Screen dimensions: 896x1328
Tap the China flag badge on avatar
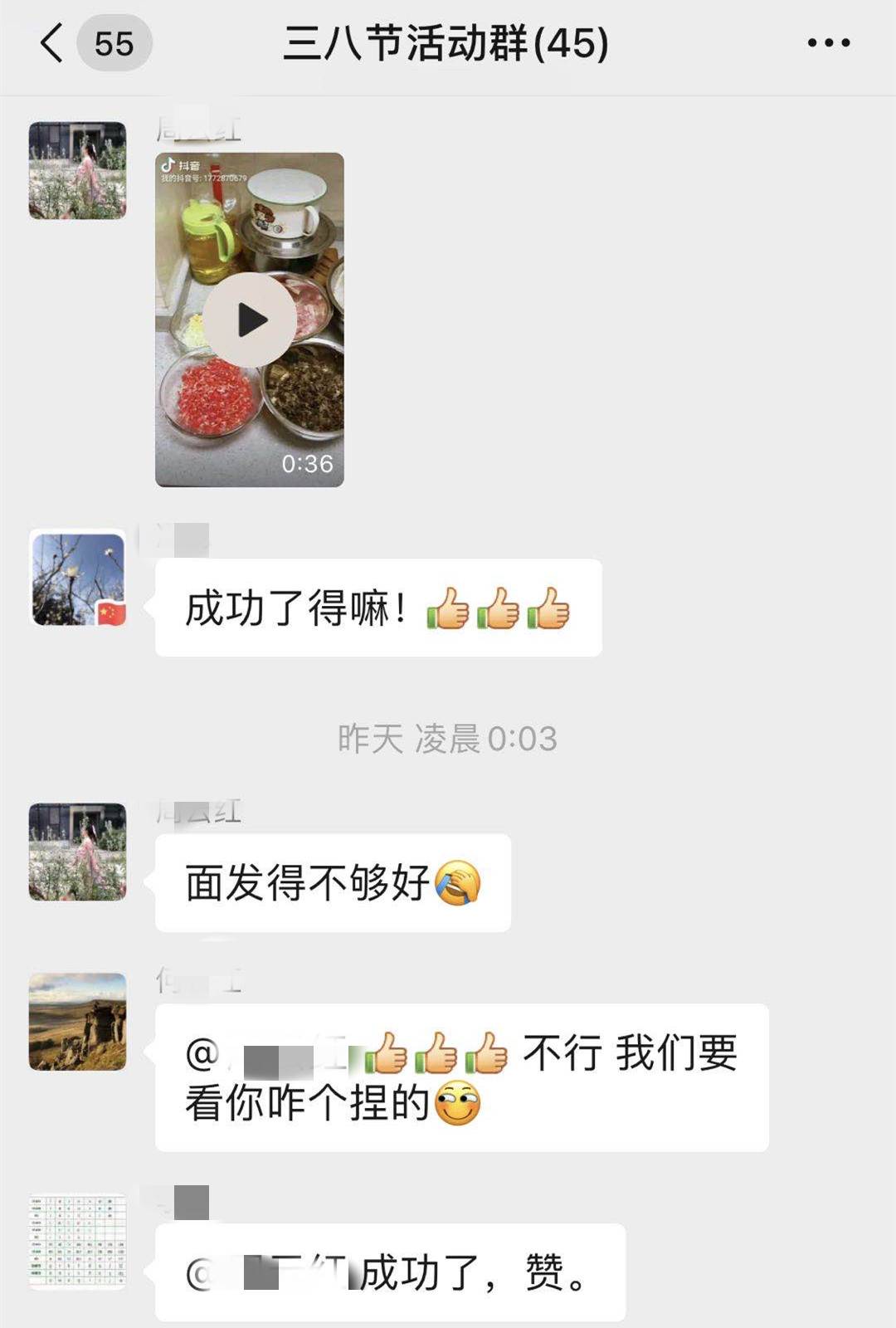click(110, 612)
